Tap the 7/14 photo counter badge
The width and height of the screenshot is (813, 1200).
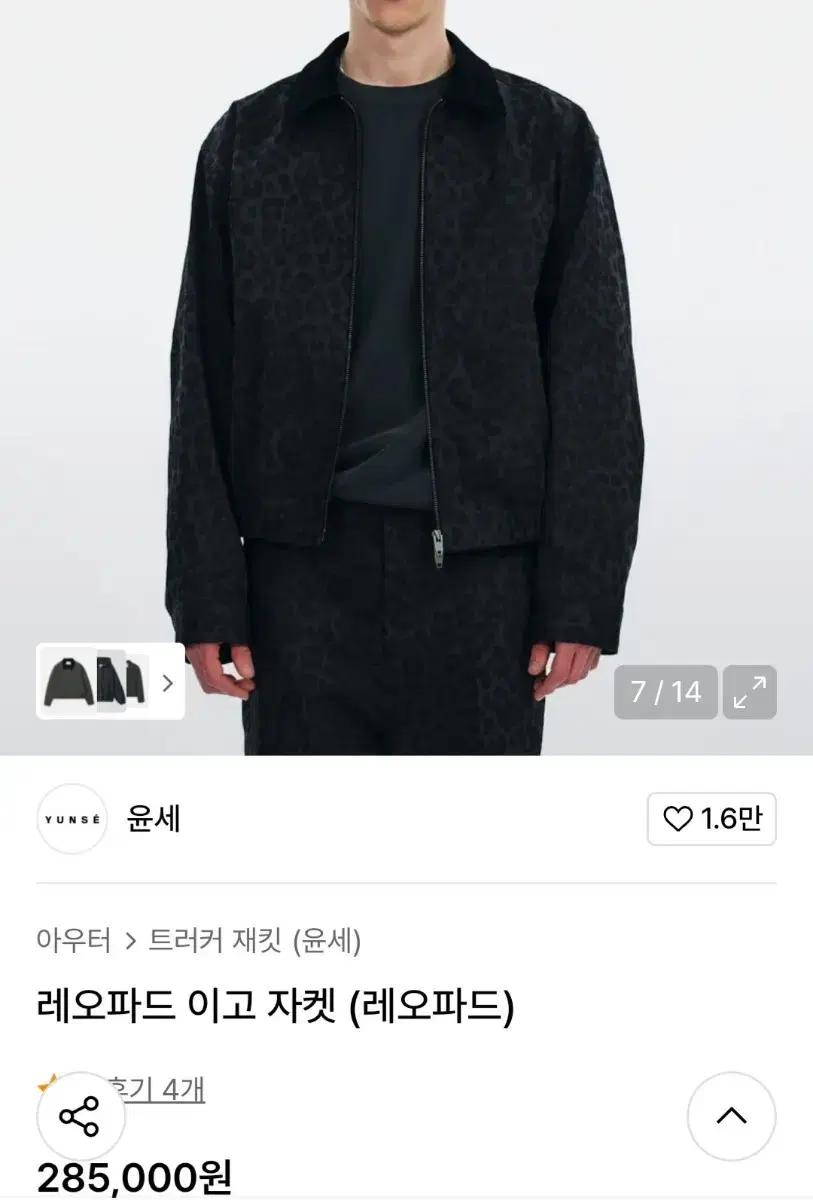tap(665, 691)
